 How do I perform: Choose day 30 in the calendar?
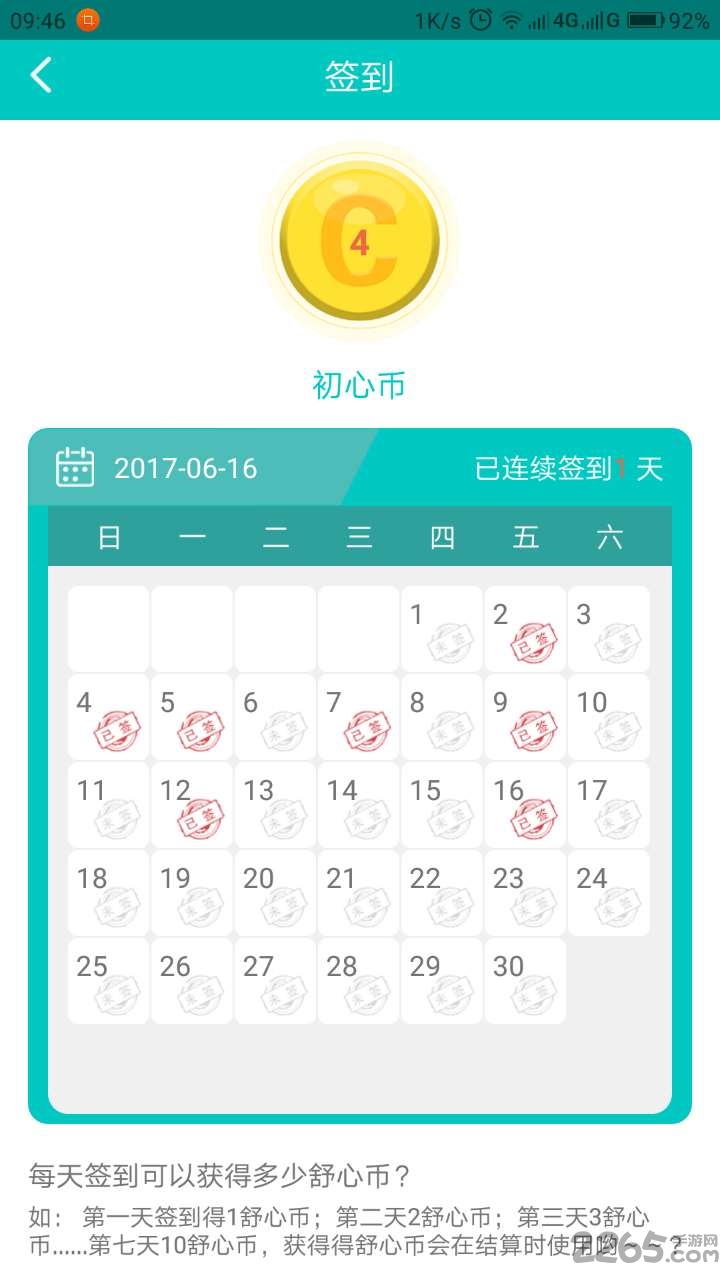click(x=525, y=981)
